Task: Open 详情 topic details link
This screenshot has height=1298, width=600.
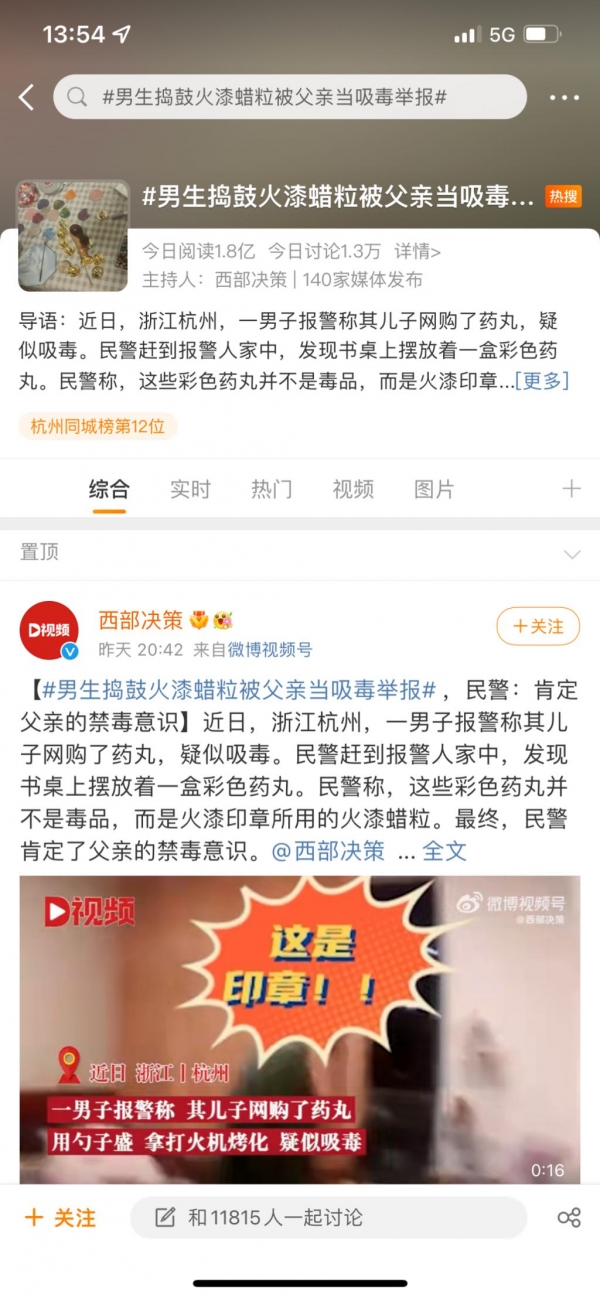Action: tap(417, 251)
